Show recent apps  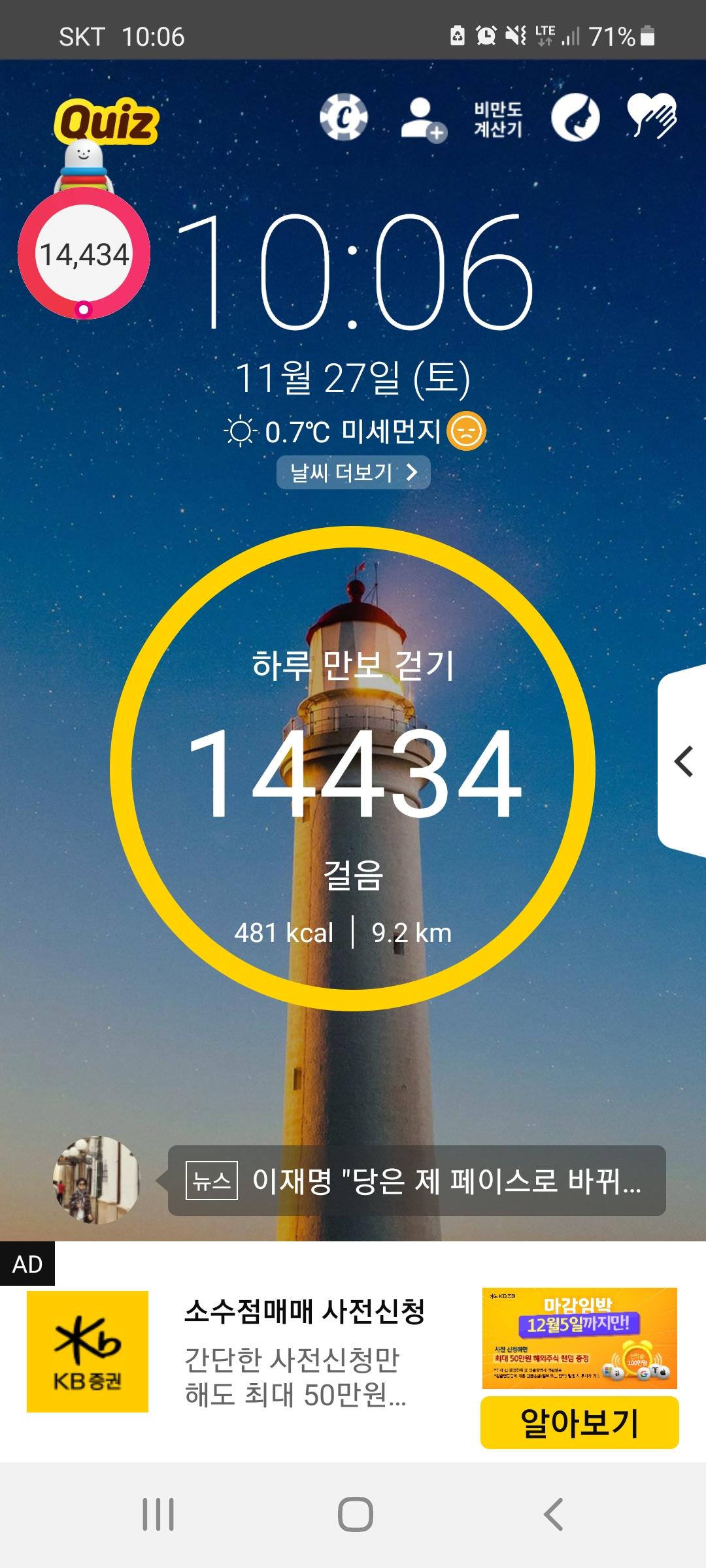coord(158,1514)
